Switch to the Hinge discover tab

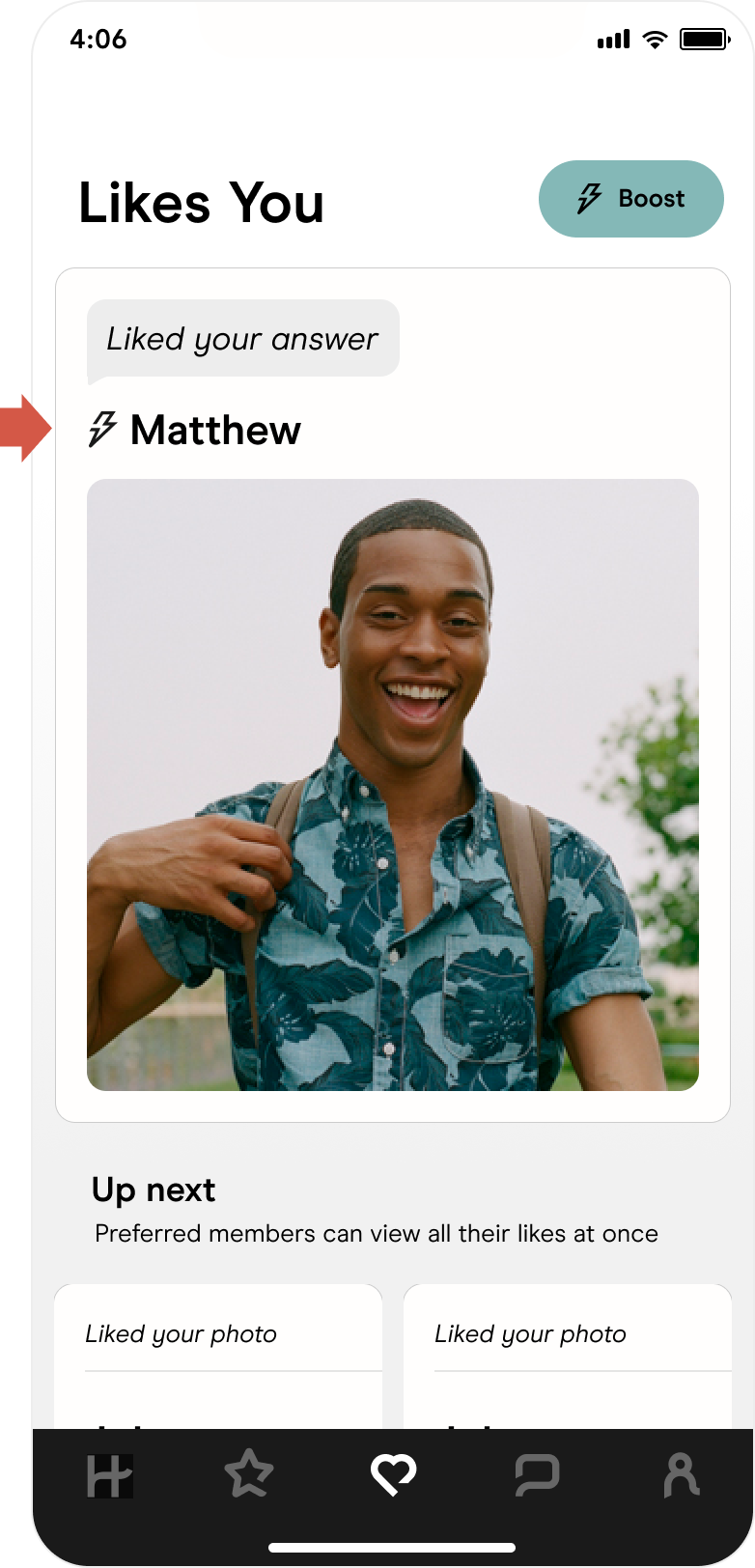[108, 1475]
